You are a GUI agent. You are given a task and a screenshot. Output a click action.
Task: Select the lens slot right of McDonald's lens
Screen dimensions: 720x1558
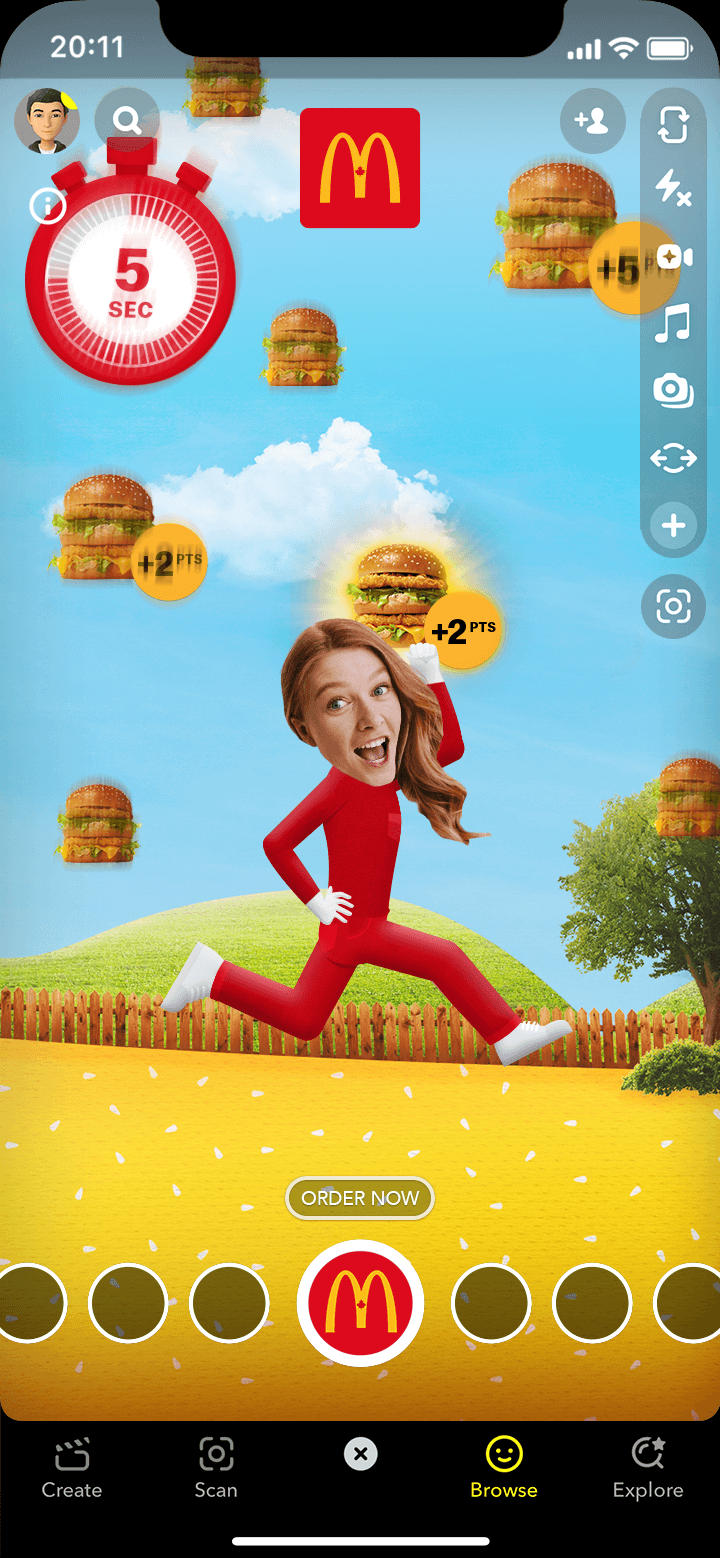click(x=490, y=1303)
